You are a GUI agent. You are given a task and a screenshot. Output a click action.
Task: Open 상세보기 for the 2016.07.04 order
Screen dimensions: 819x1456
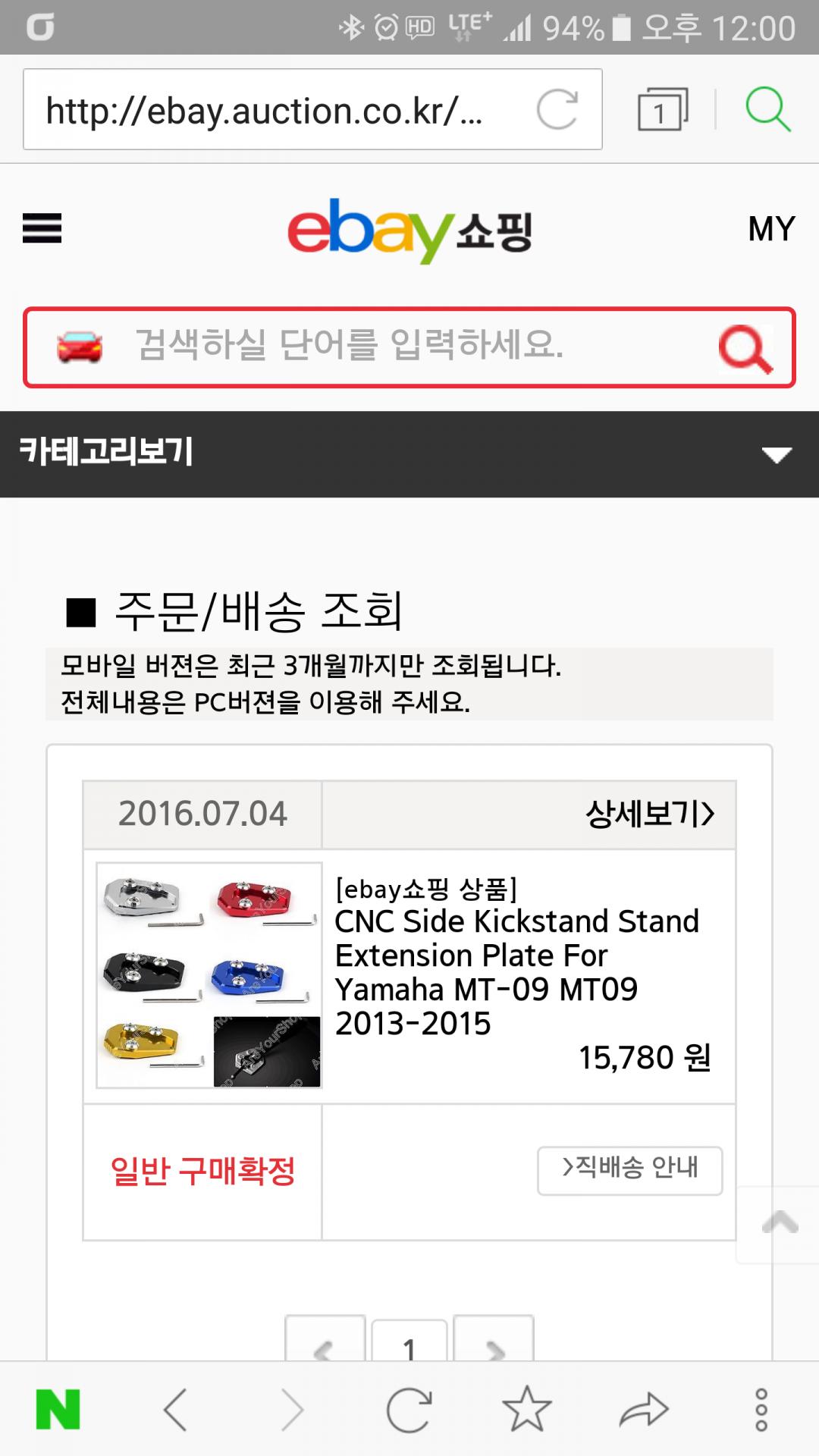(649, 814)
